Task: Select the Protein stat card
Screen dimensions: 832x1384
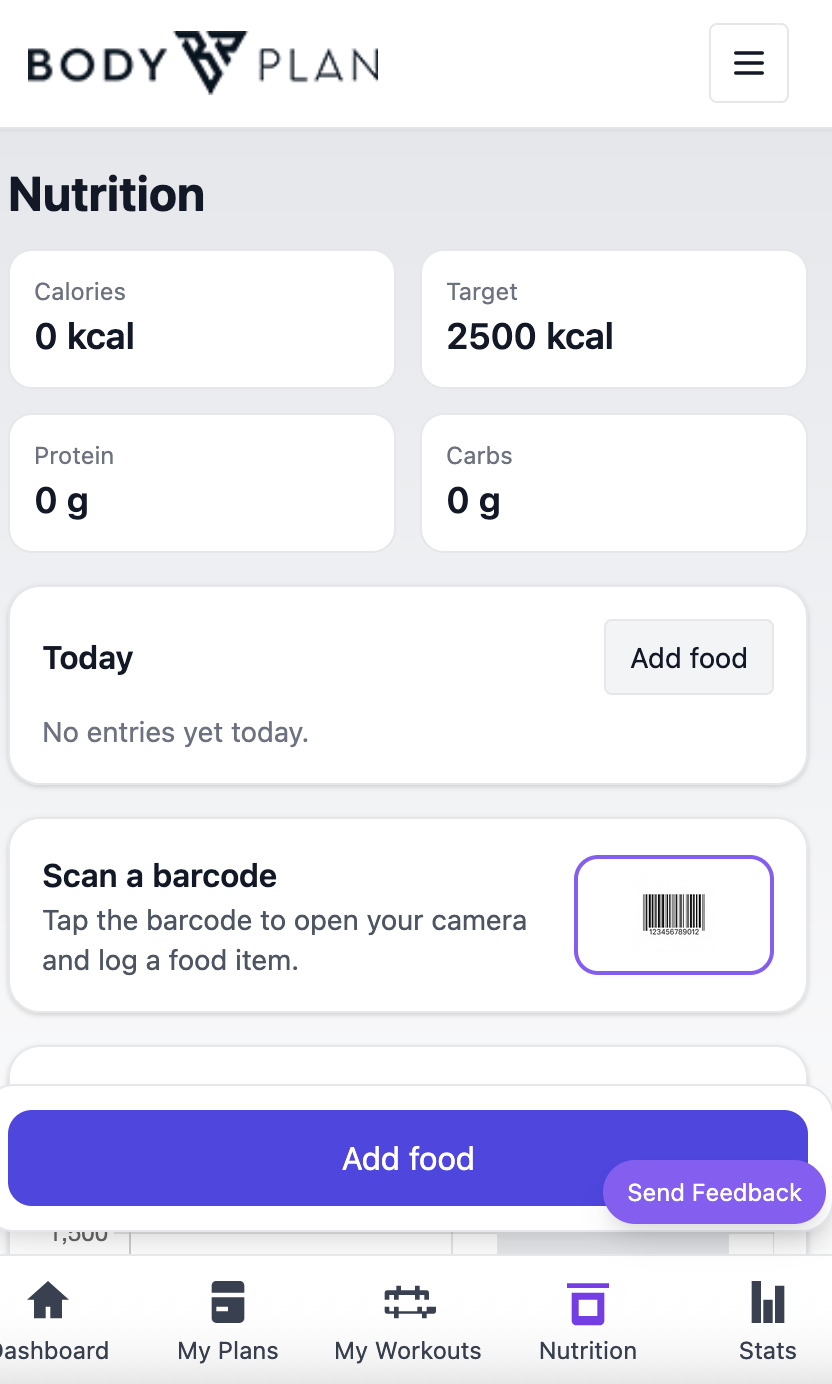Action: (x=201, y=482)
